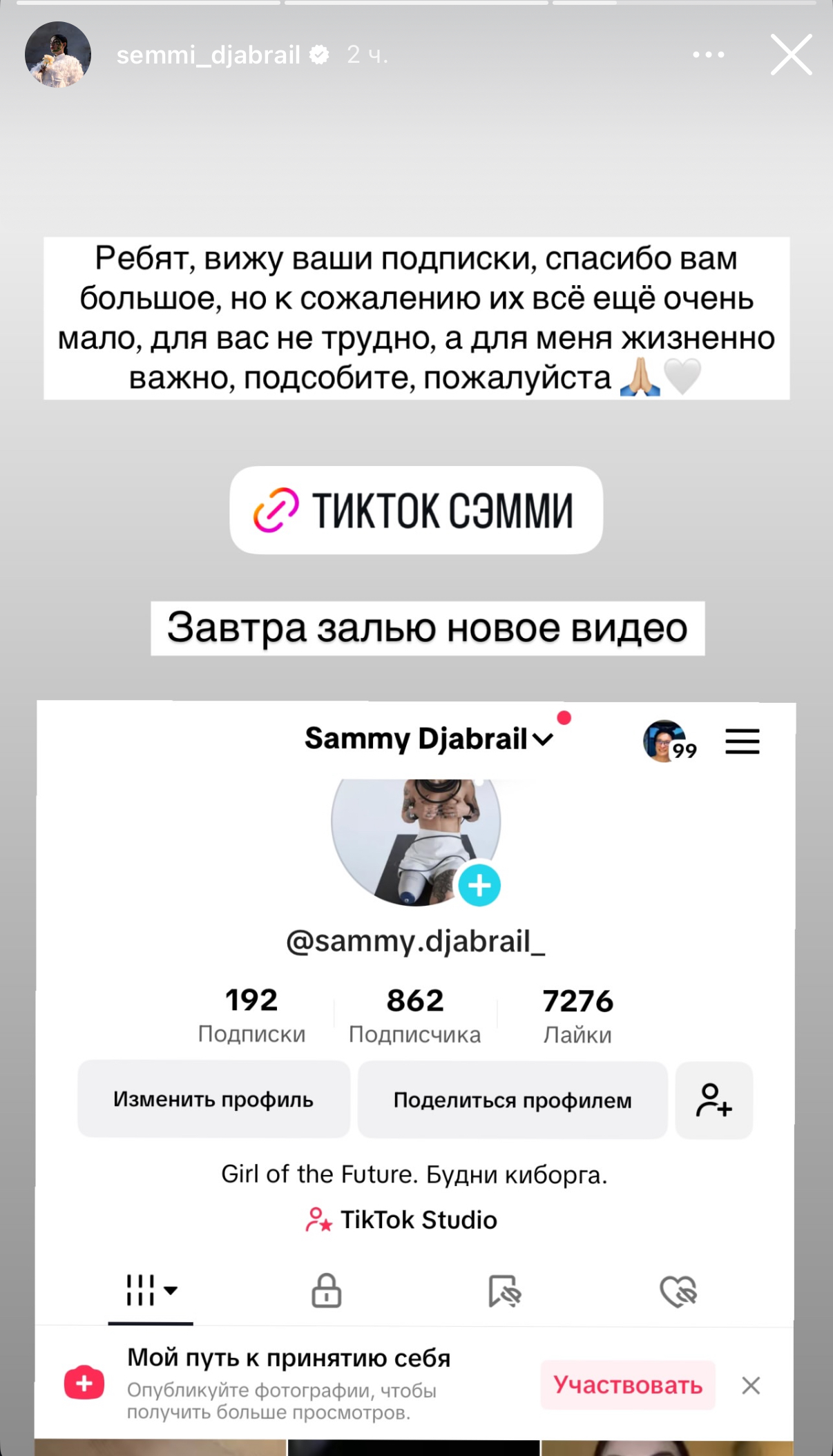Close the story viewer
The width and height of the screenshot is (833, 1456).
pyautogui.click(x=791, y=55)
